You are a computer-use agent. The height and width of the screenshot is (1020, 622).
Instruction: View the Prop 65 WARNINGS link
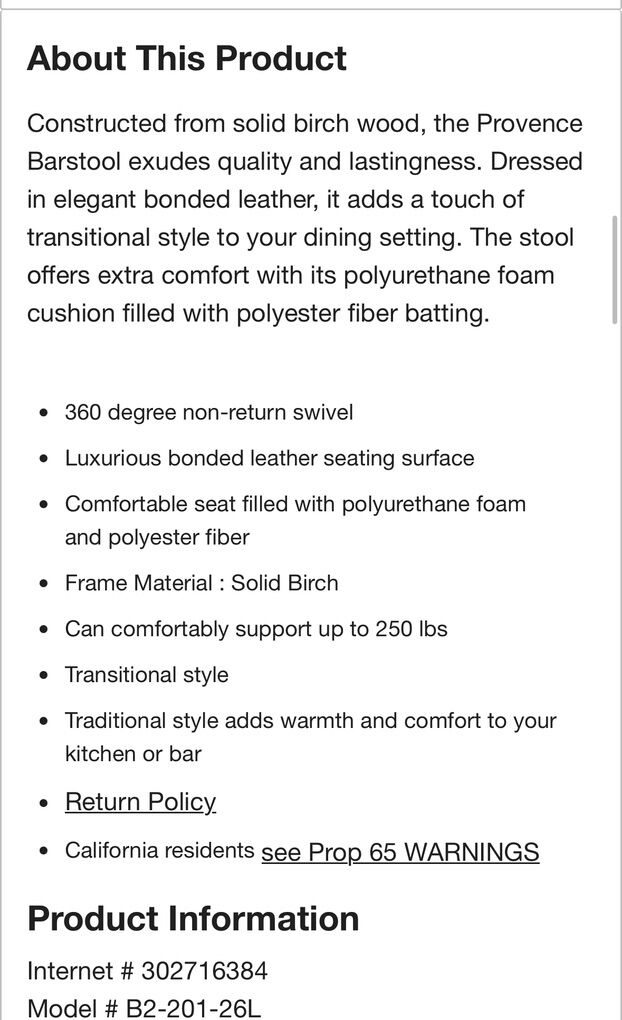tap(400, 852)
